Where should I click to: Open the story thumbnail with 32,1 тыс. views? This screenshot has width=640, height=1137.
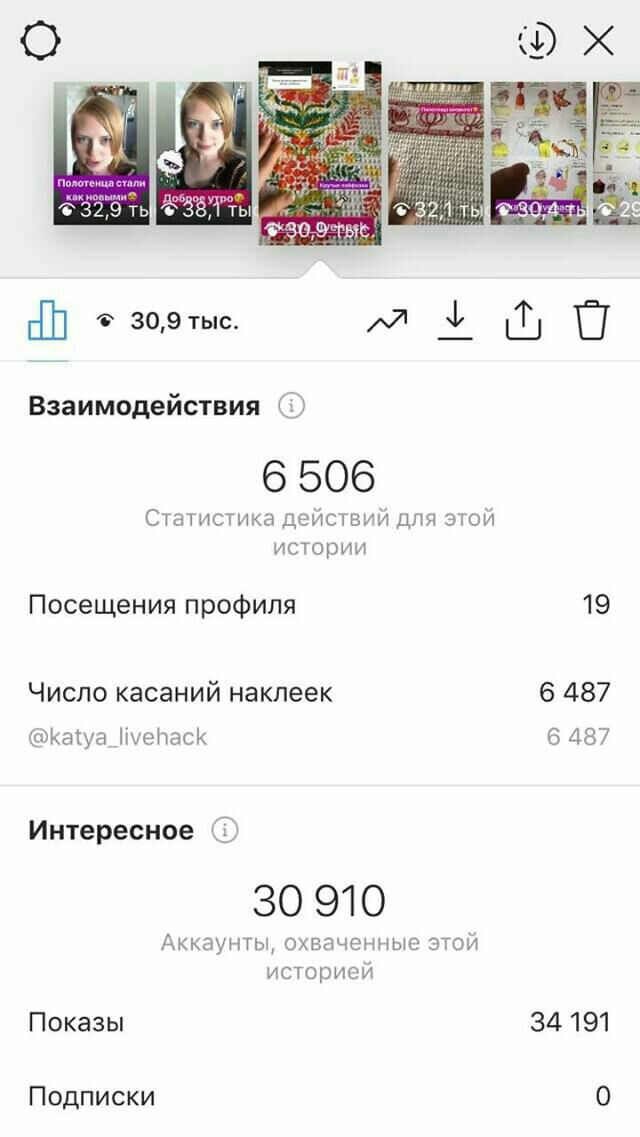click(436, 153)
